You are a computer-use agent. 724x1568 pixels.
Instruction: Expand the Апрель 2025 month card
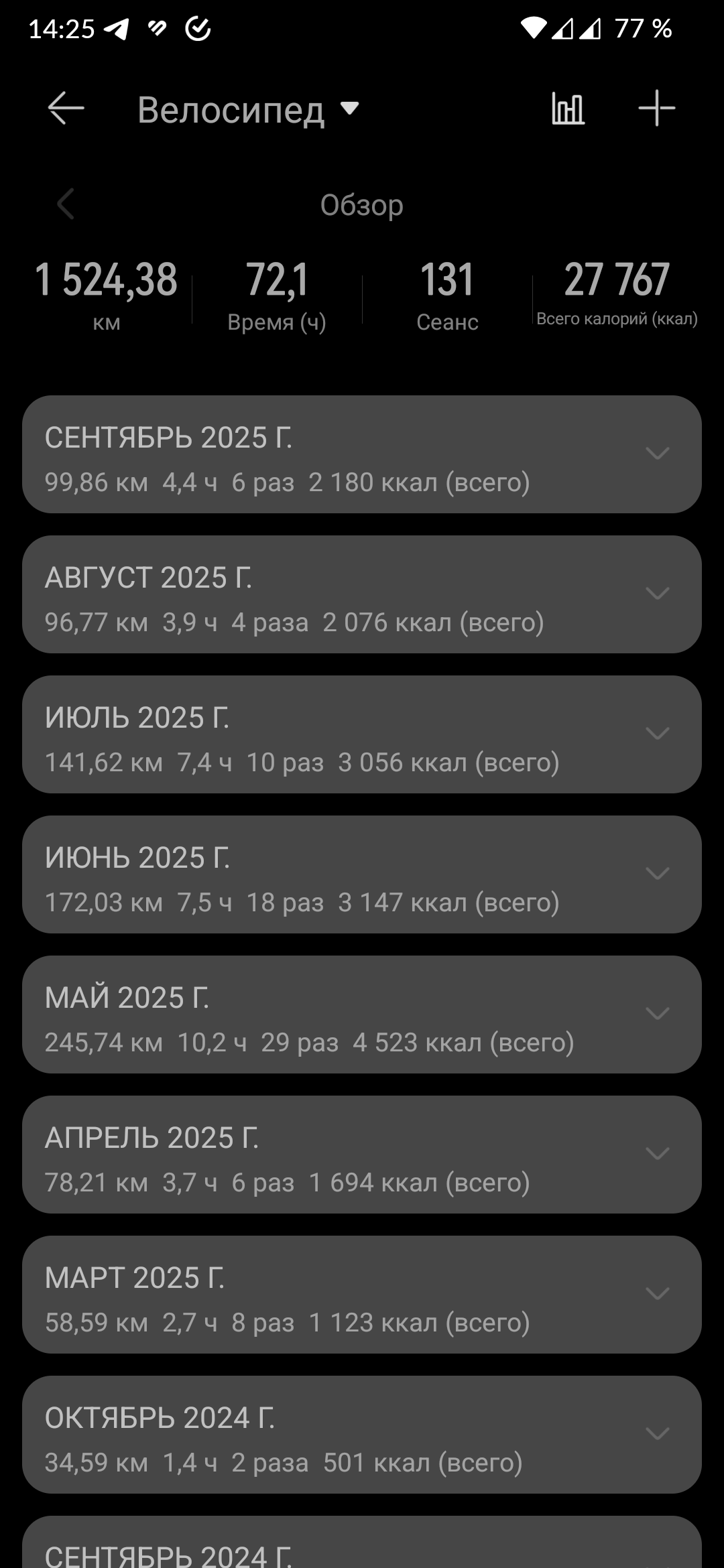tap(657, 1155)
